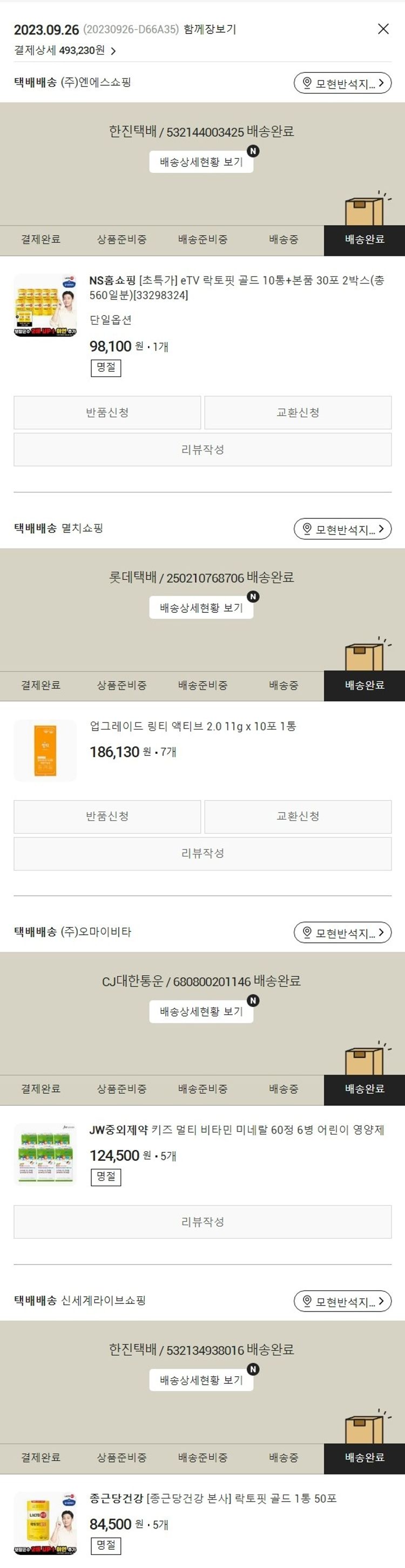Open delivery address for 멸치쇼핑 order
Image resolution: width=405 pixels, height=1568 pixels.
[342, 529]
